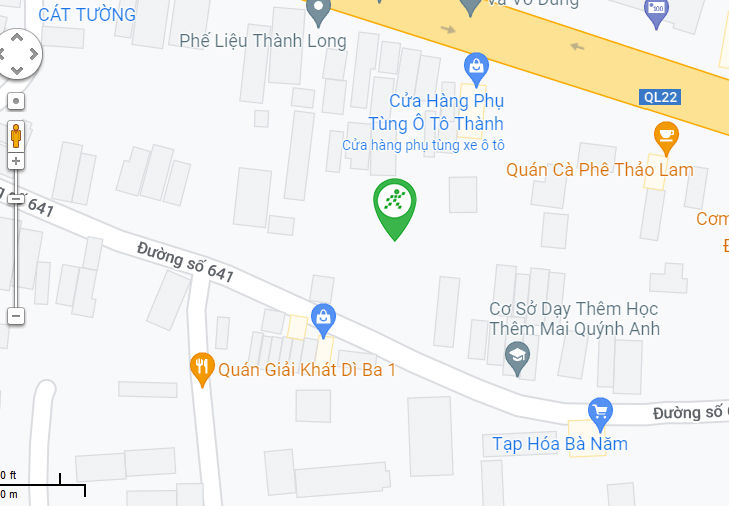
Task: Tap the shopping marker on Đường số 641
Action: [x=323, y=320]
